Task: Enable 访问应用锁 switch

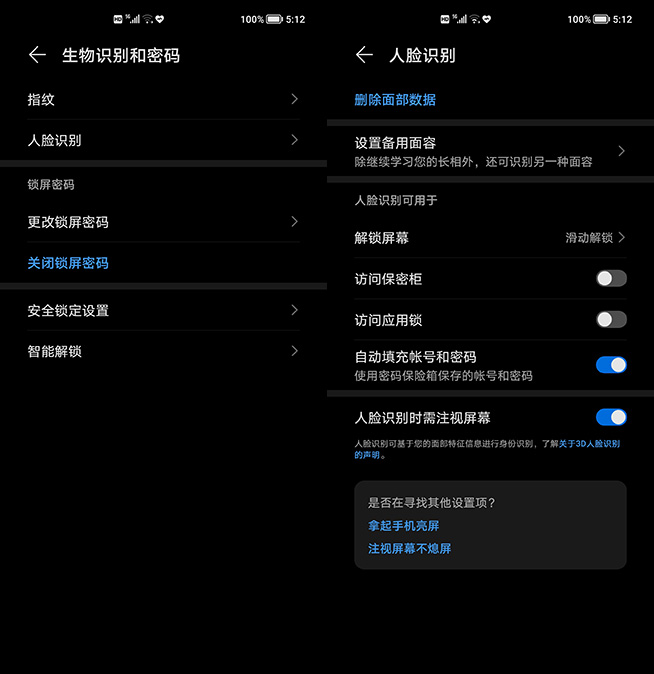Action: [x=611, y=320]
